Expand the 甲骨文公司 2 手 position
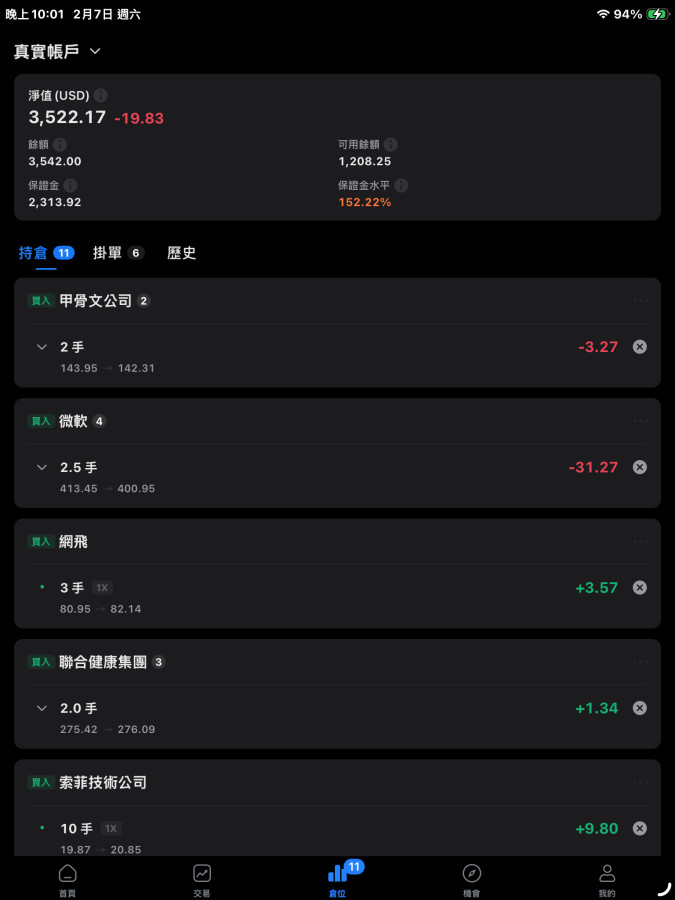 tap(42, 347)
